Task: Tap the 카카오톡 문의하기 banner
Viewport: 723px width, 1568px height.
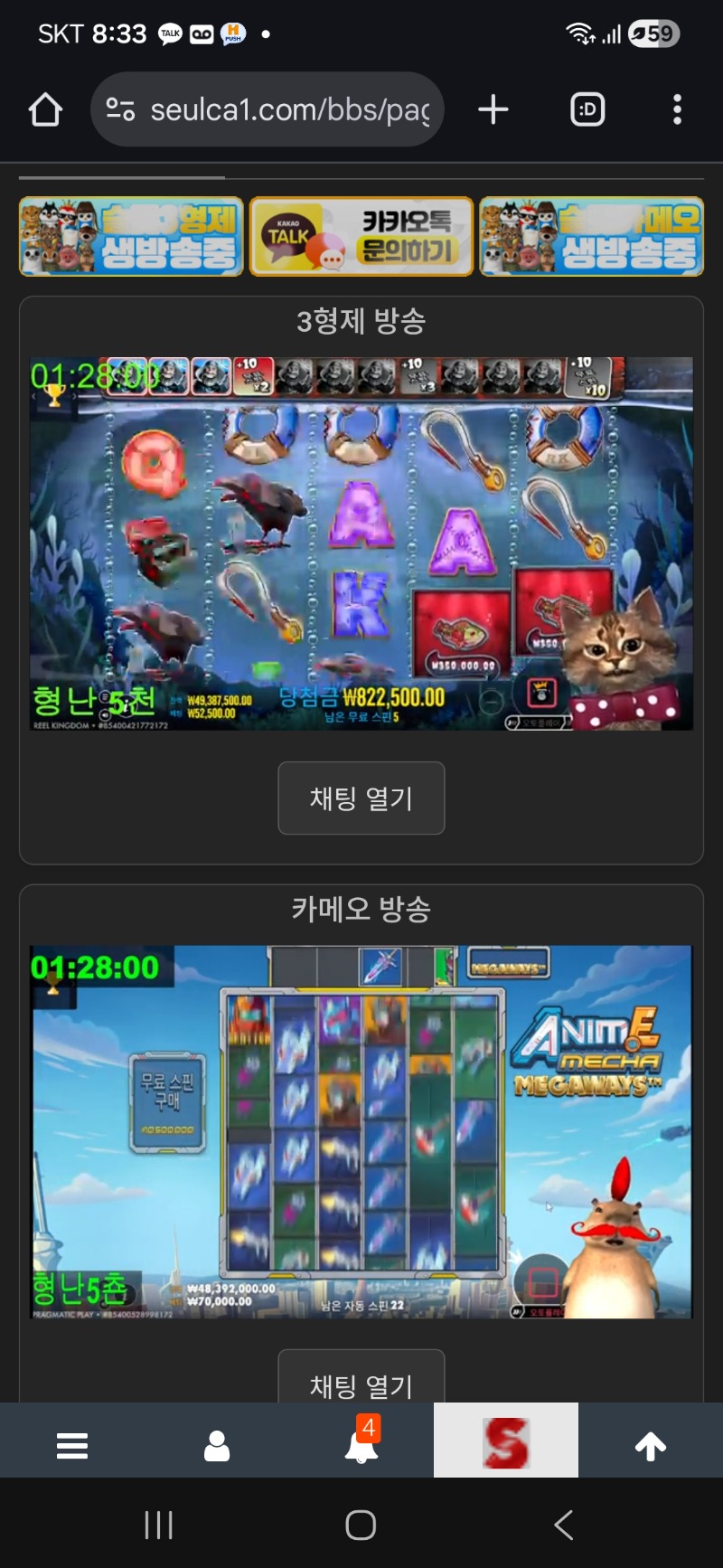Action: 361,237
